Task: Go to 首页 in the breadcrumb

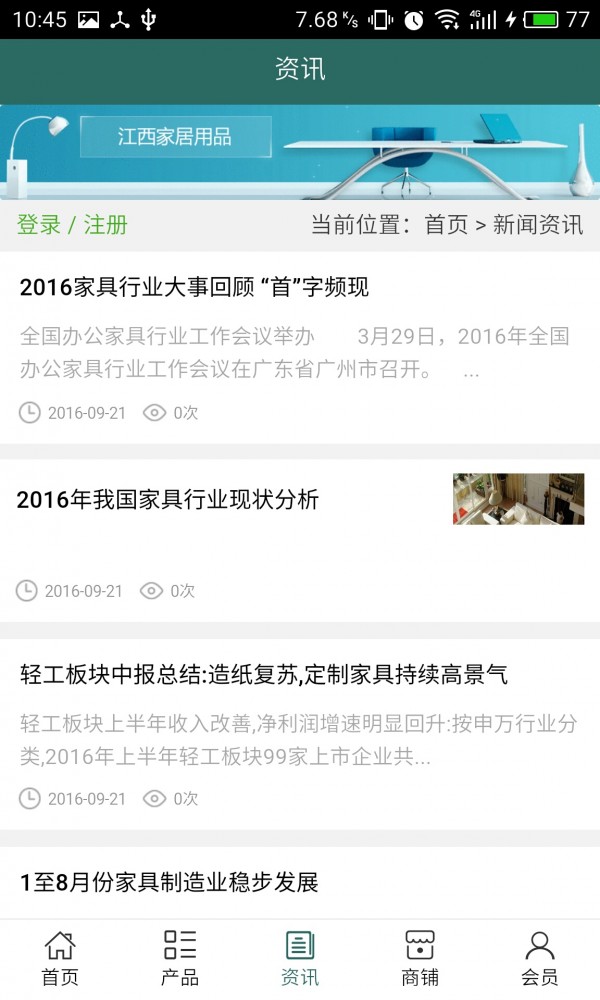Action: [x=446, y=225]
